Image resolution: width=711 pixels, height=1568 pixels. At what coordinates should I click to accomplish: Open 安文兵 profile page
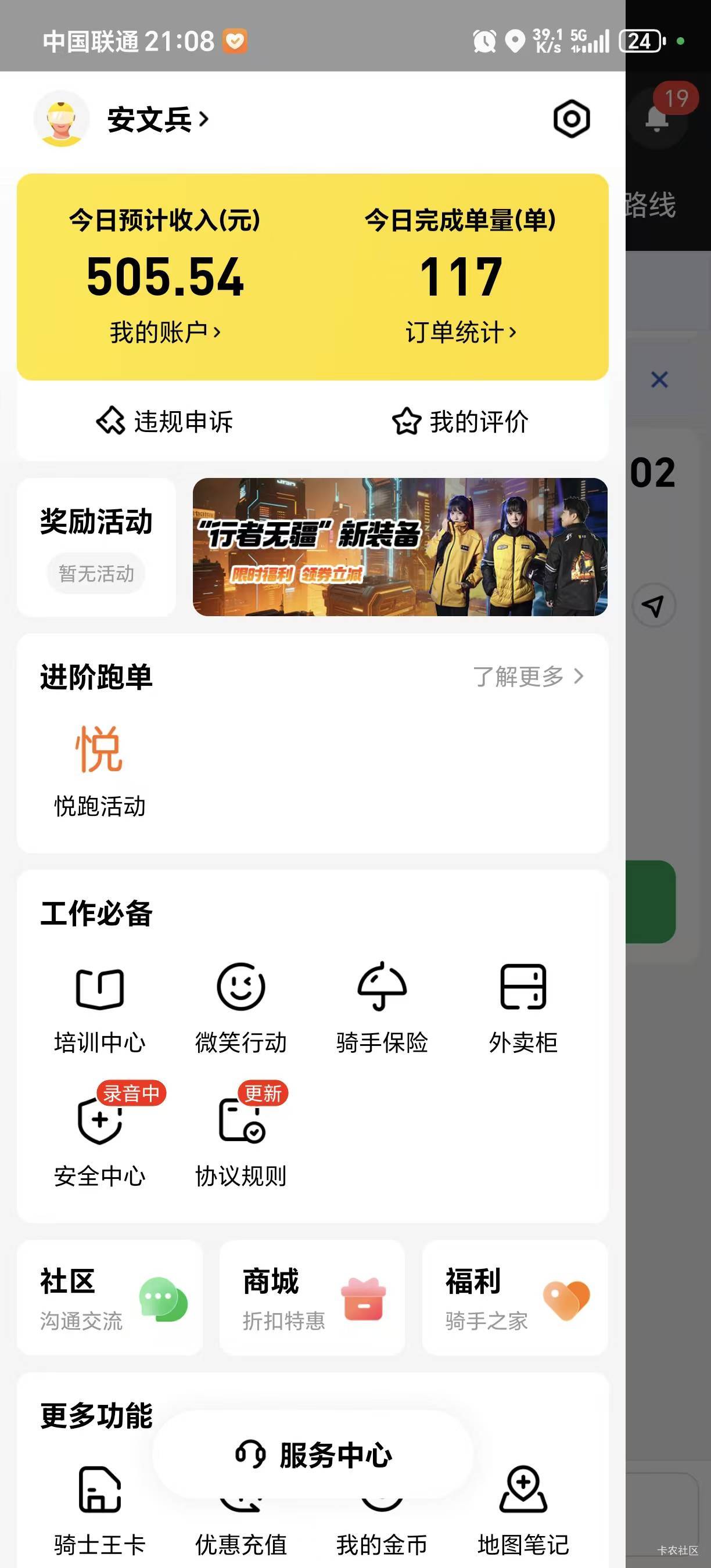click(x=157, y=118)
